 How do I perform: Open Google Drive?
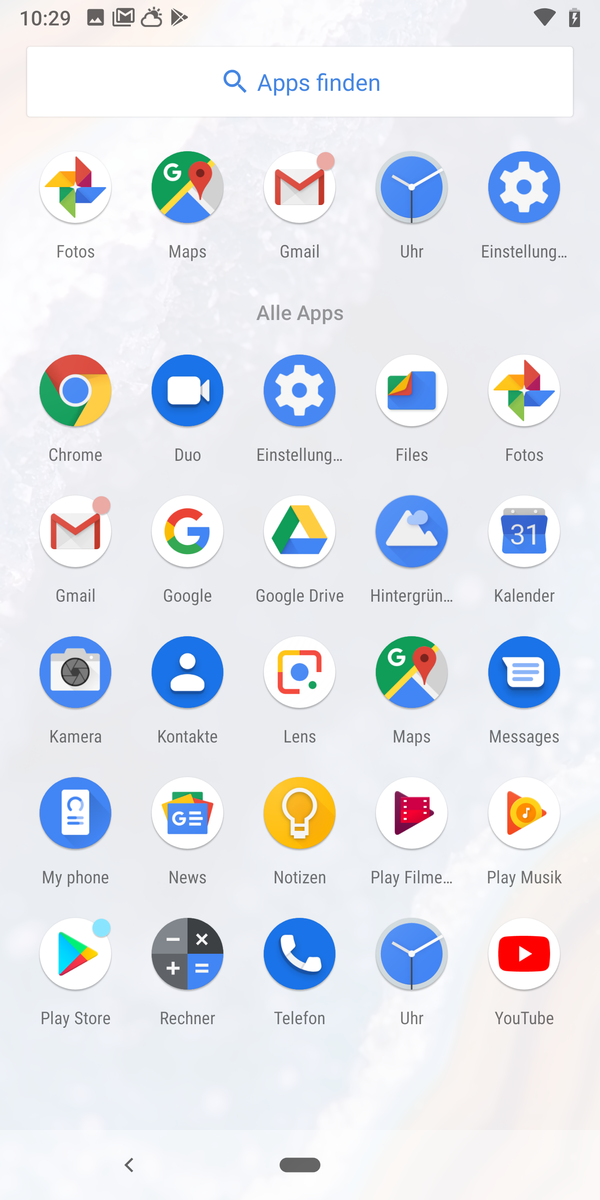[x=299, y=532]
